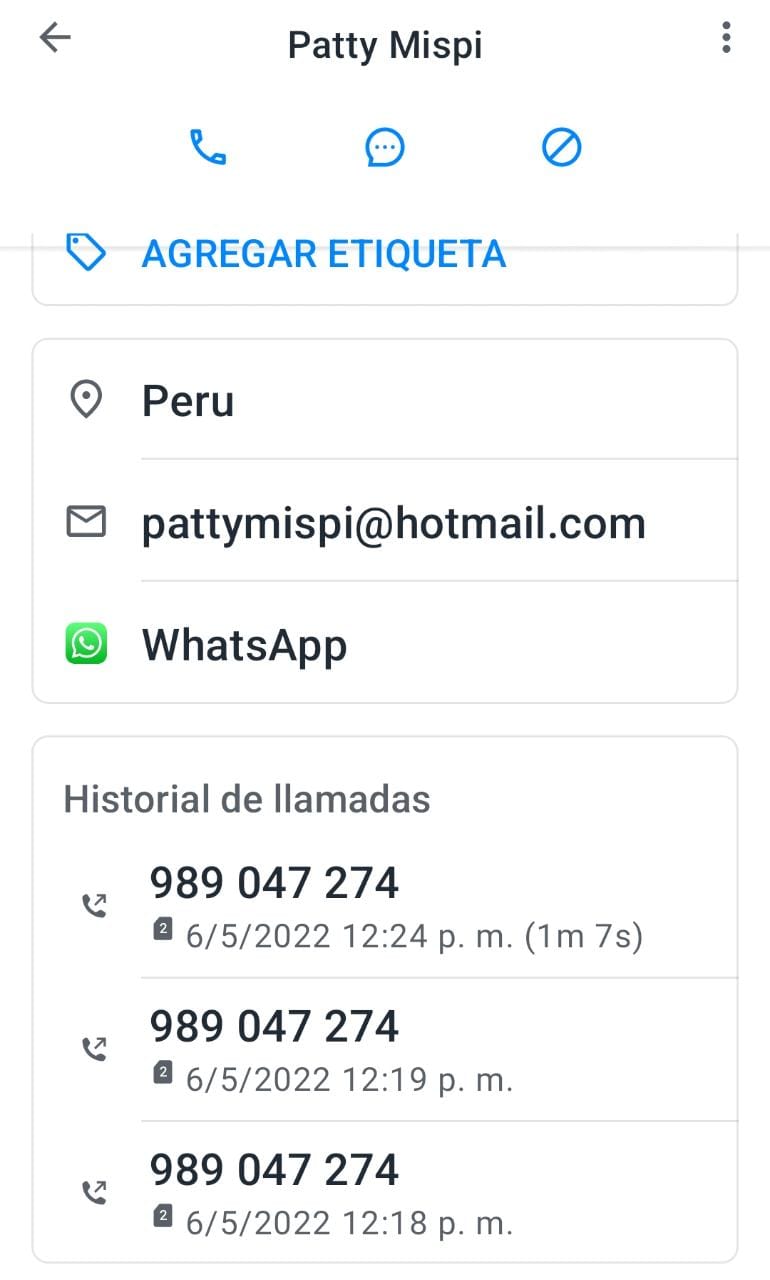Open the Peru location row
The height and width of the screenshot is (1280, 770).
tap(385, 401)
